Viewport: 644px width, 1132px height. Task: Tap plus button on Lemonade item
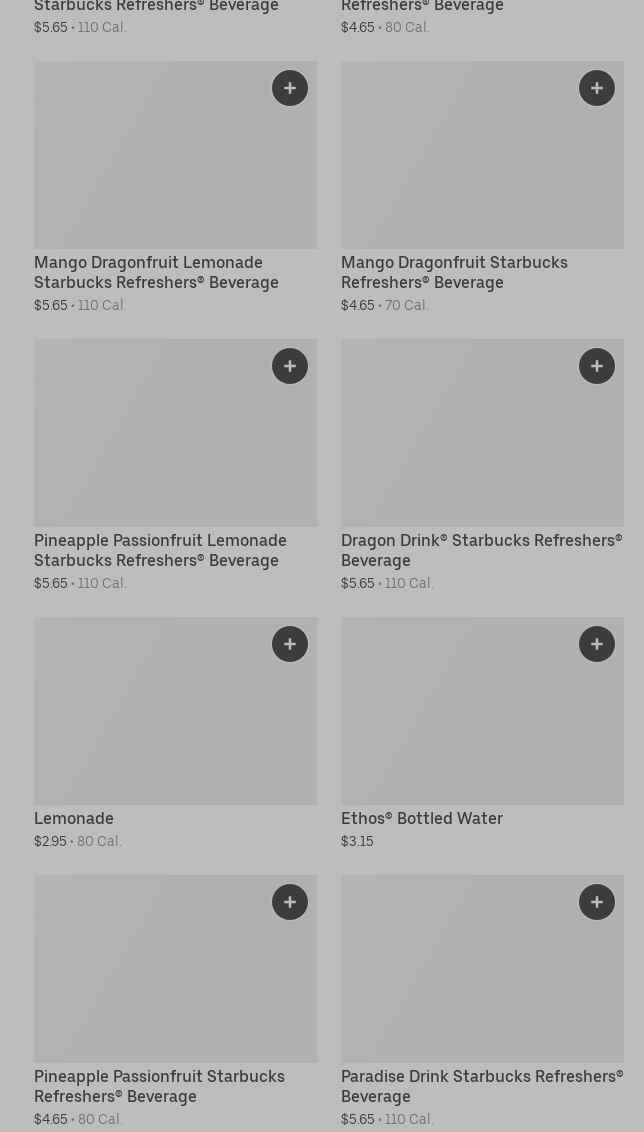point(290,644)
